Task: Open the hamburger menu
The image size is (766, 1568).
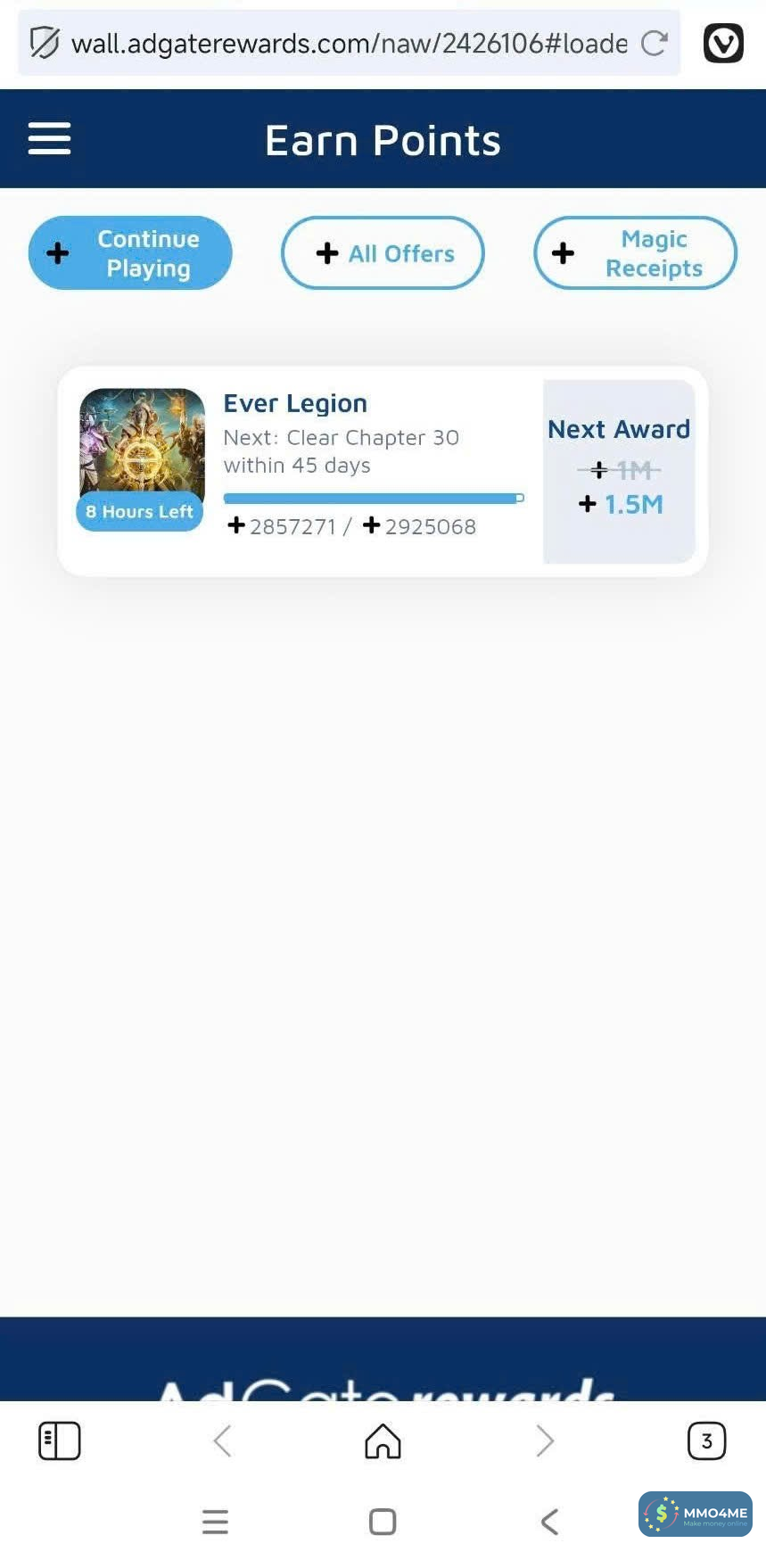Action: pos(49,139)
